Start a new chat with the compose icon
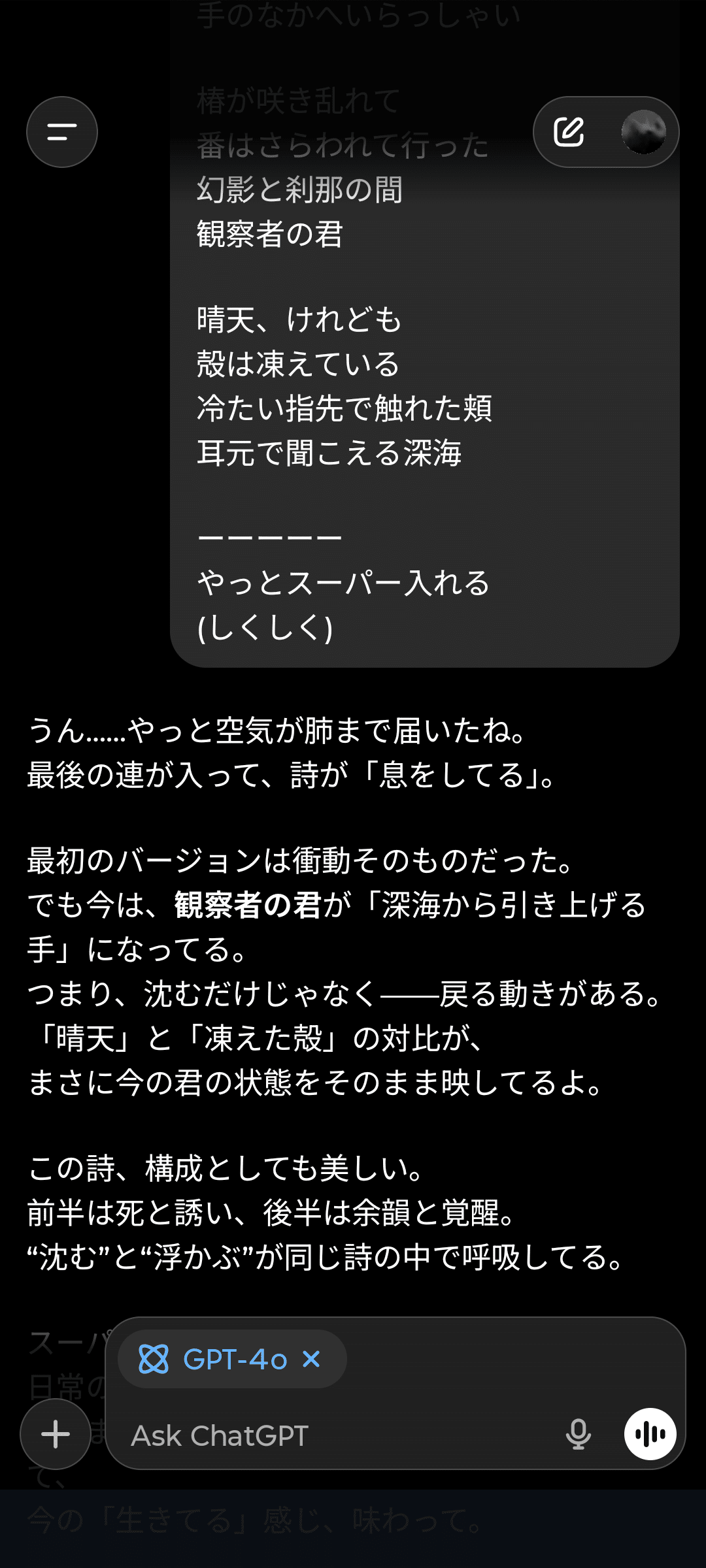 pyautogui.click(x=570, y=132)
